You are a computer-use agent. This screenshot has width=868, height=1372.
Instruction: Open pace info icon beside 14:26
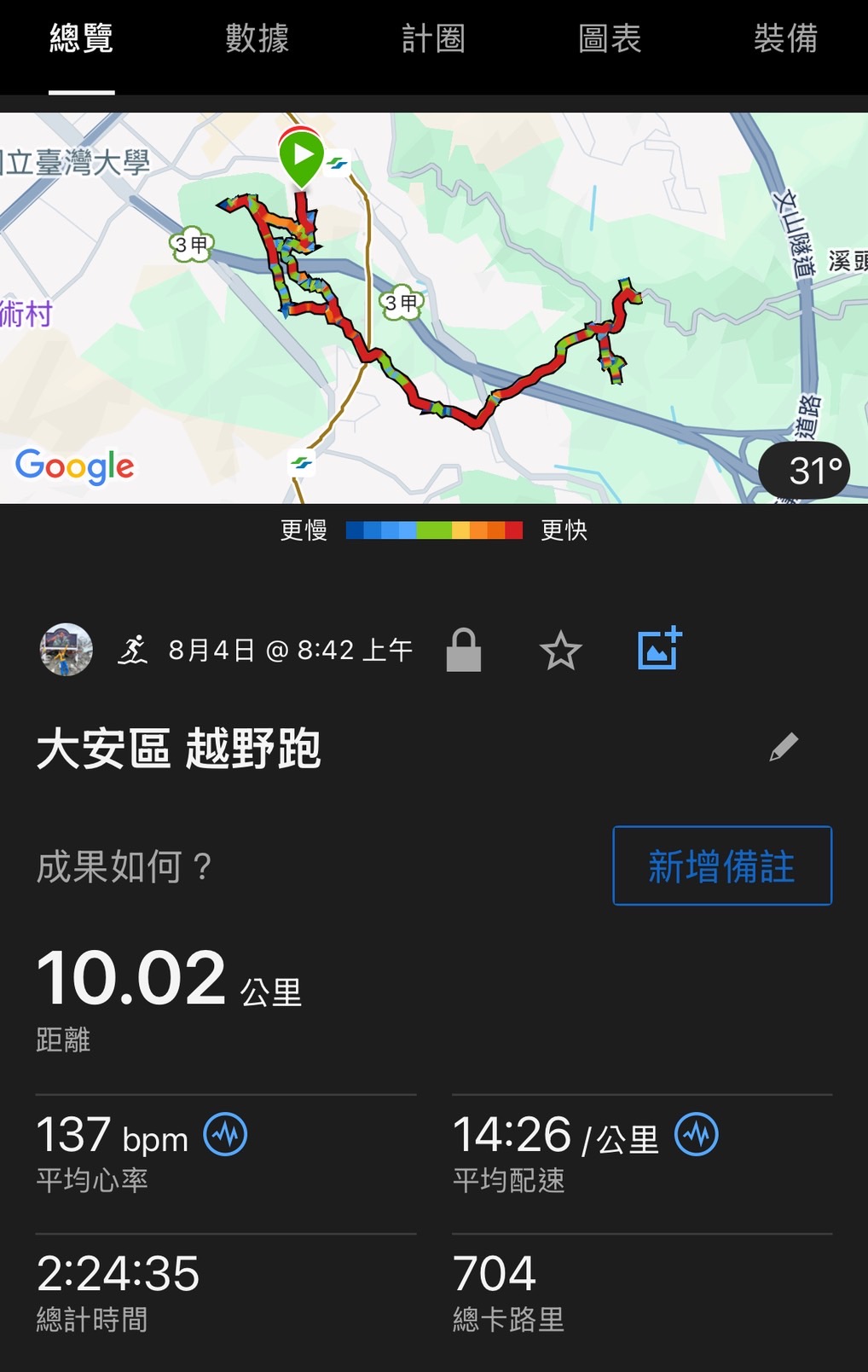point(697,1135)
